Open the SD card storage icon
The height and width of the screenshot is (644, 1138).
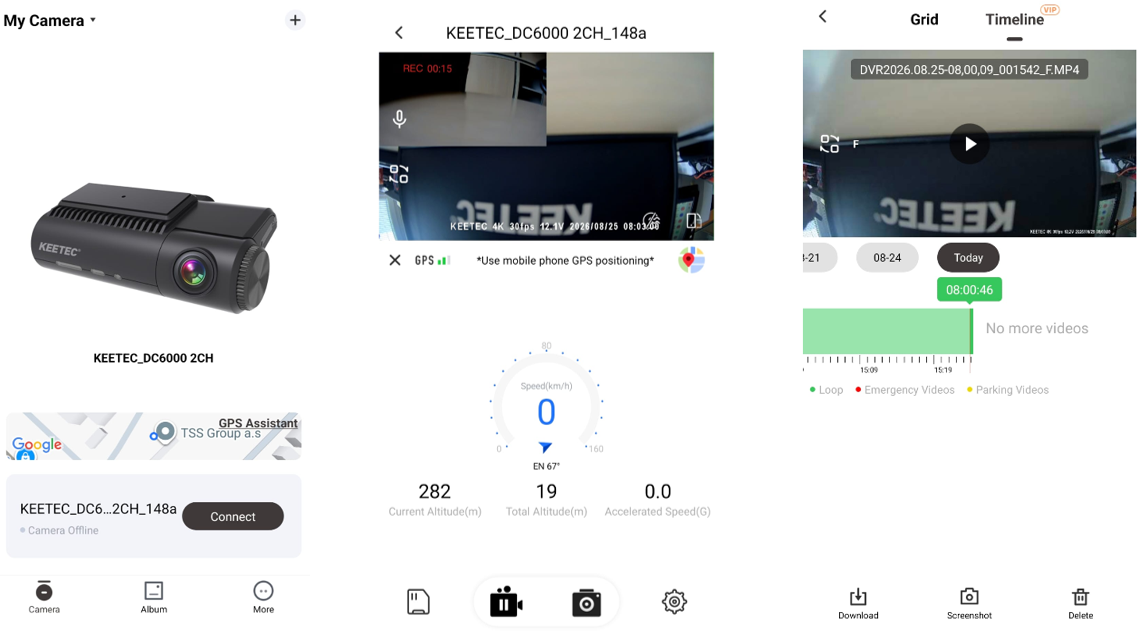[418, 602]
